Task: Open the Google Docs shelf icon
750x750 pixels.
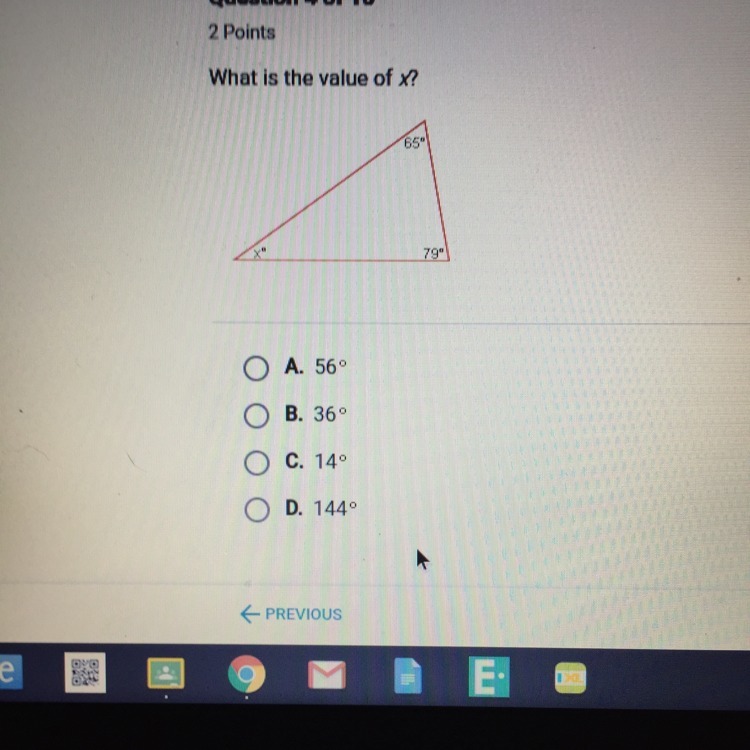Action: tap(407, 679)
